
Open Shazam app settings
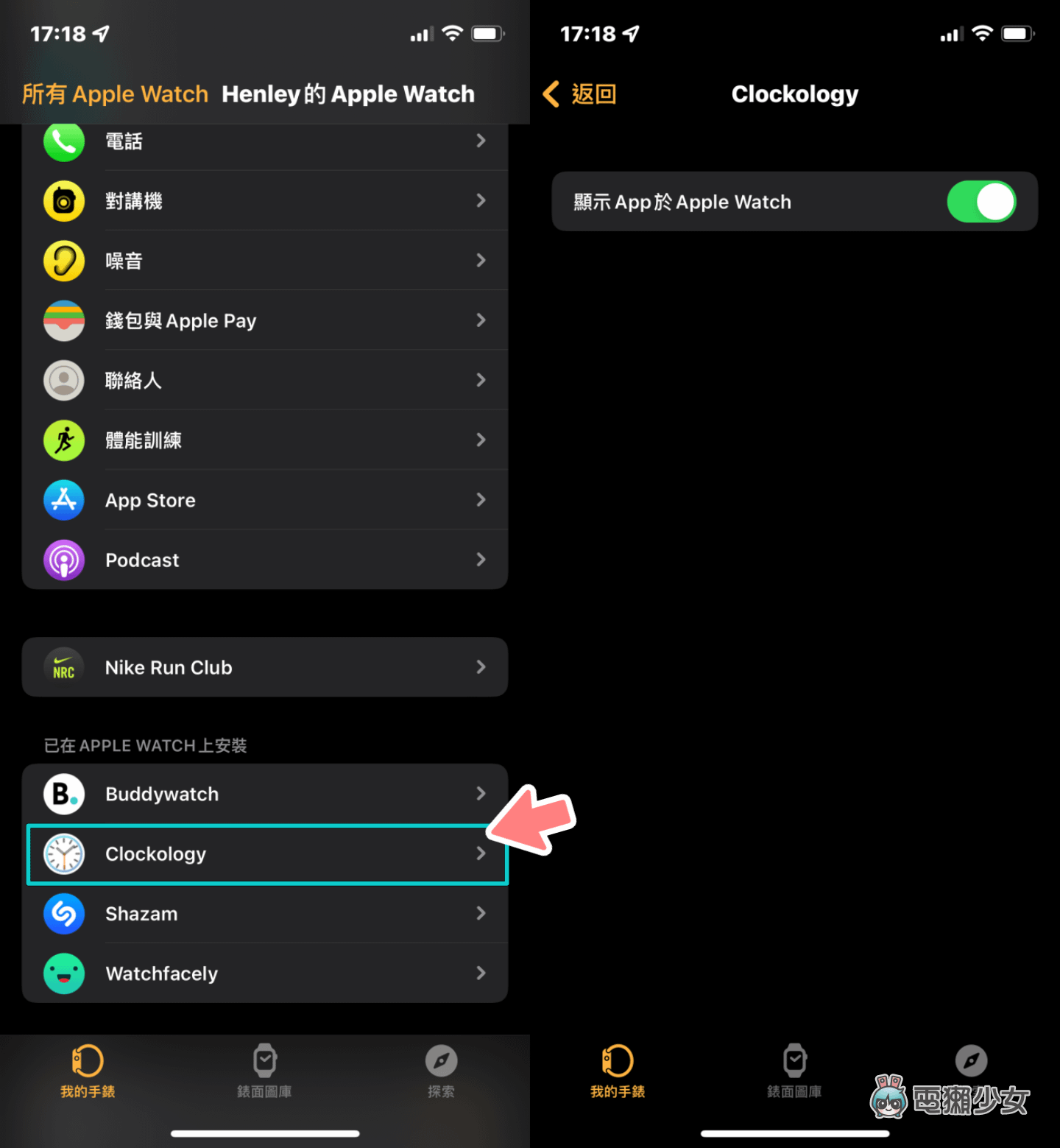tap(265, 914)
